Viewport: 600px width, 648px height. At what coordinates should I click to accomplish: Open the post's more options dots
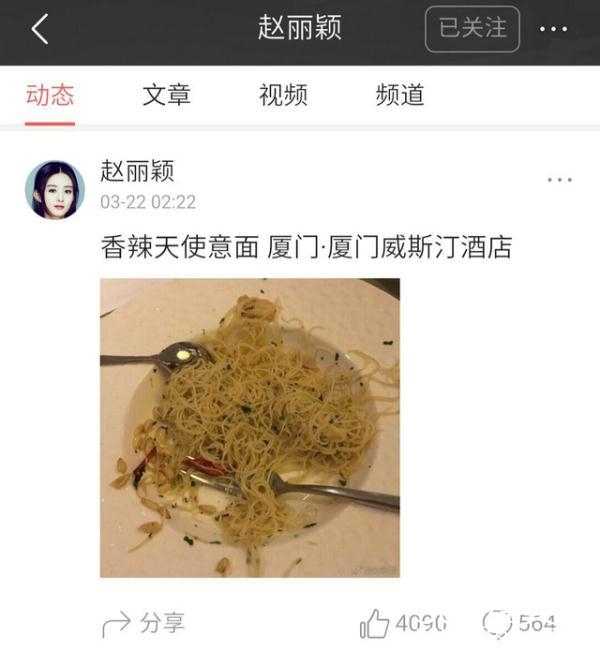[559, 180]
